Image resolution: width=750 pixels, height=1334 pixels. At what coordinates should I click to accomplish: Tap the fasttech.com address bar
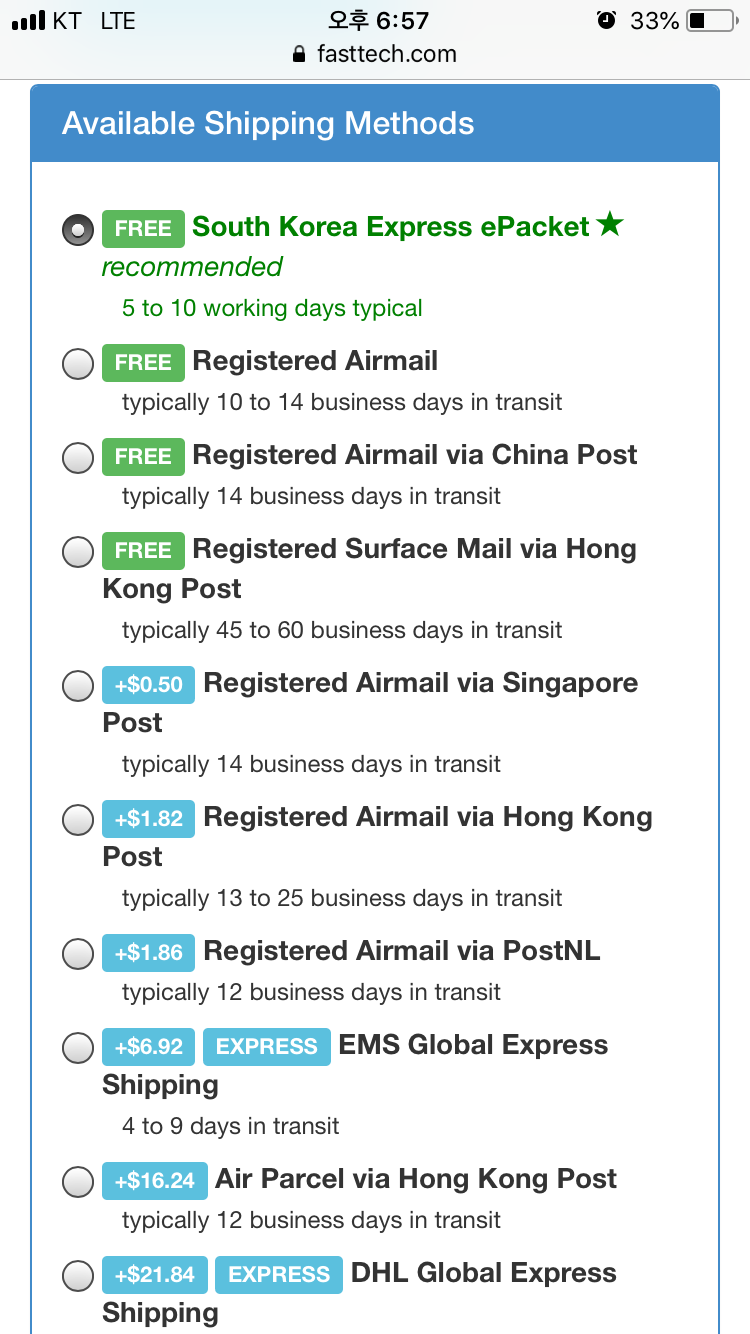[375, 54]
